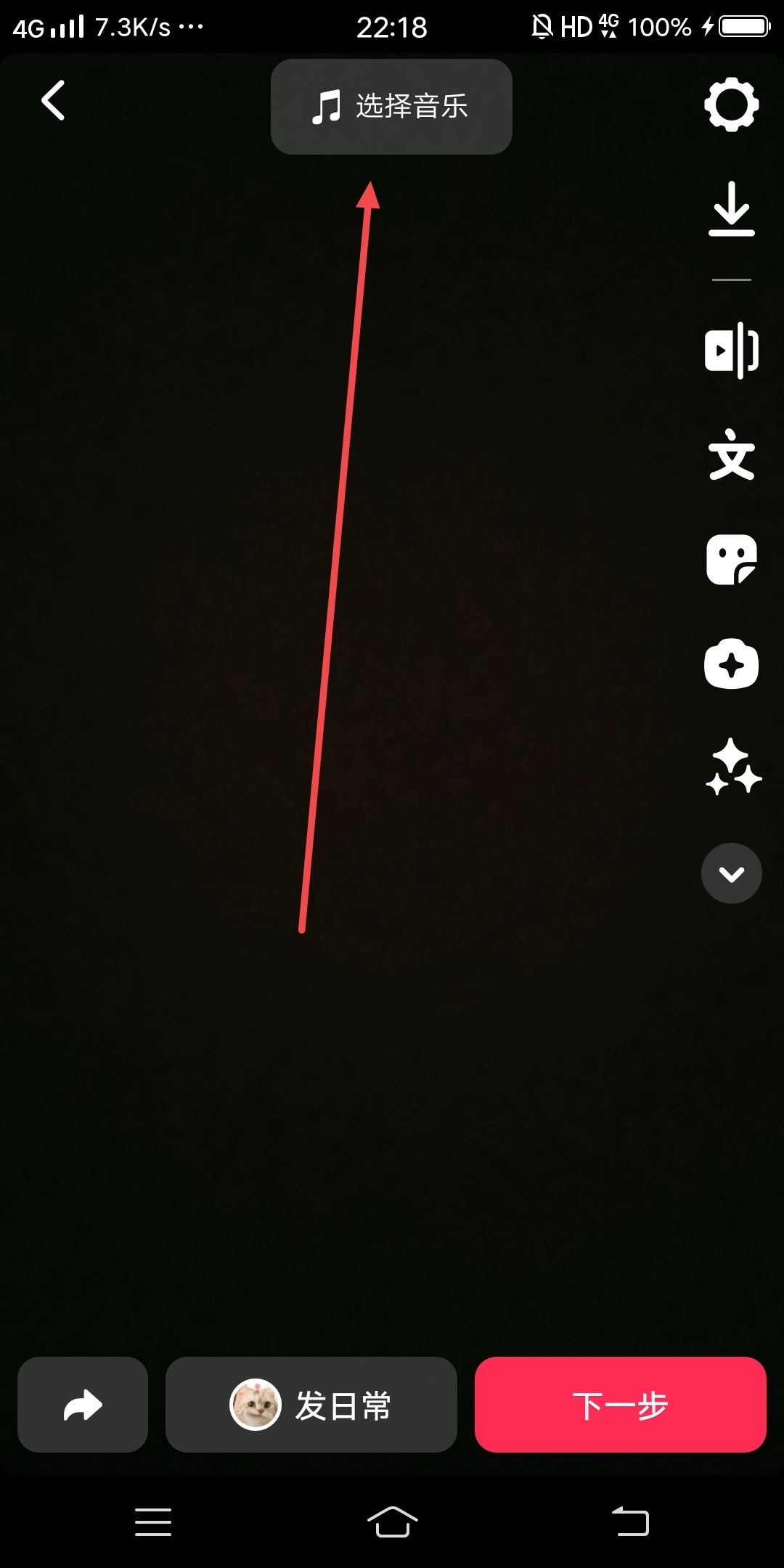Go to the system home screen

tap(392, 1521)
